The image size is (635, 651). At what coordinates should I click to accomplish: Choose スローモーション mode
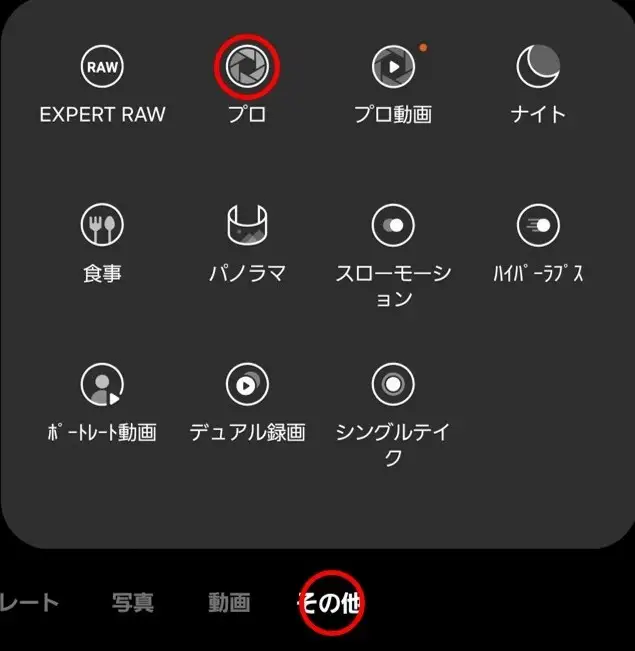click(393, 225)
